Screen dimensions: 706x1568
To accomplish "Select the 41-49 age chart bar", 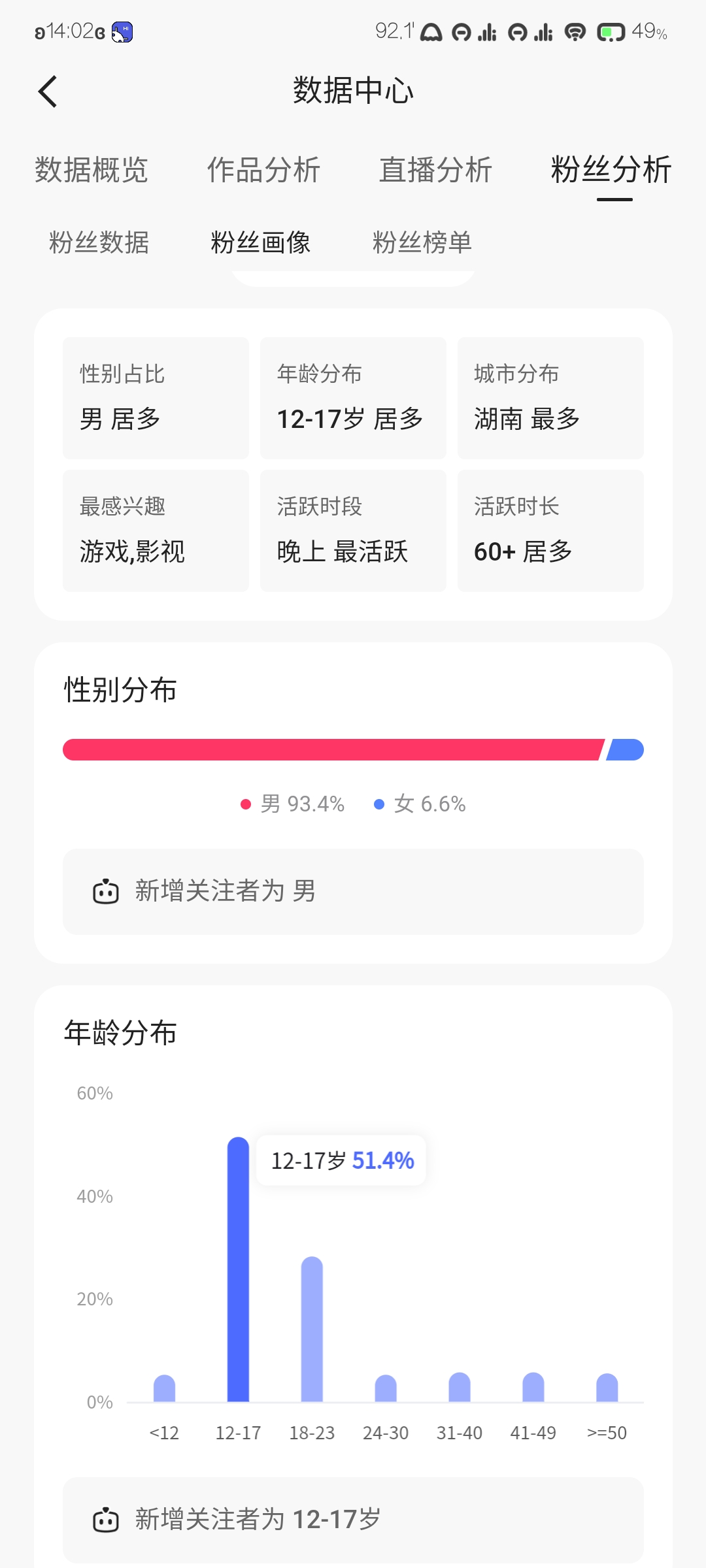I will [533, 1387].
